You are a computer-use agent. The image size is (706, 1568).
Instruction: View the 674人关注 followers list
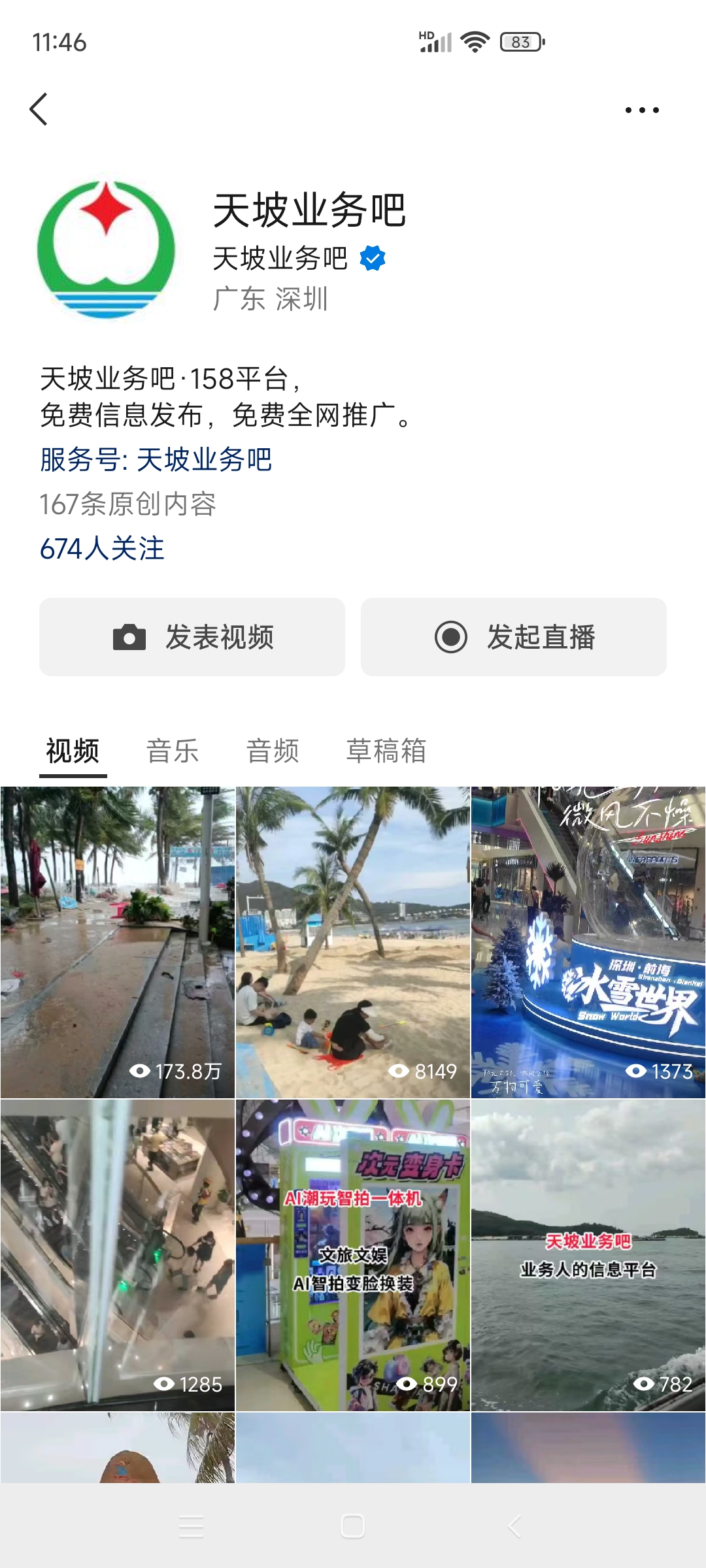point(102,549)
